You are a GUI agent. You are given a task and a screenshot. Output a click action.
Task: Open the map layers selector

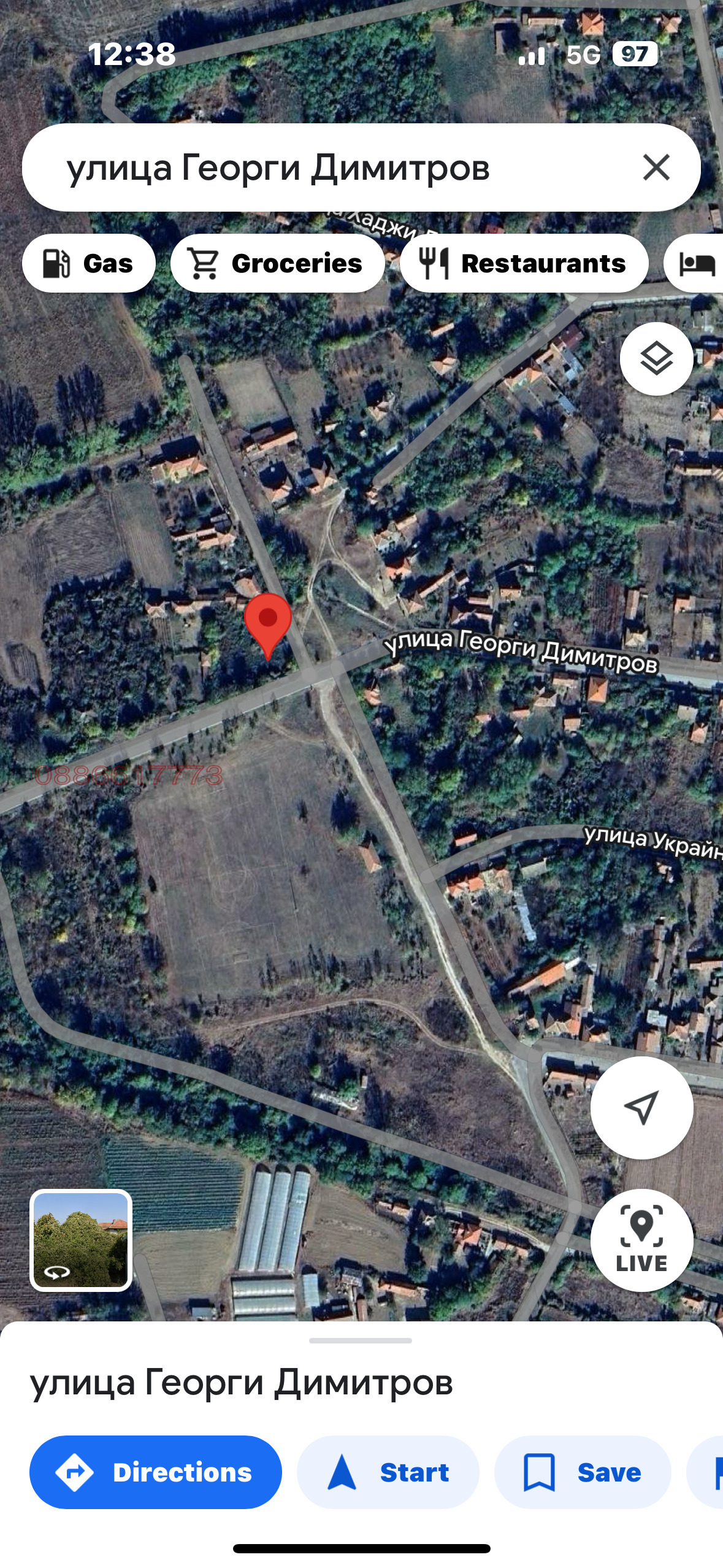656,359
